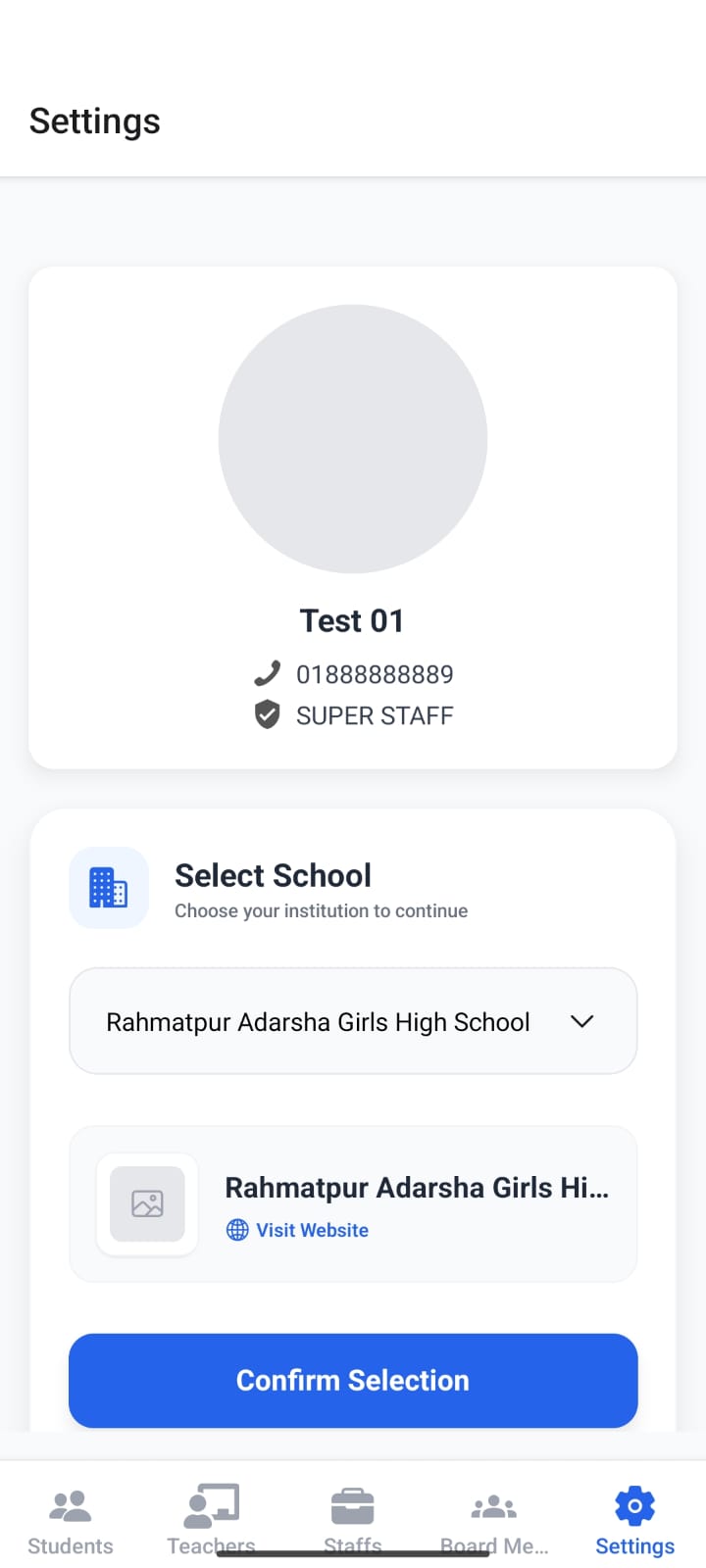The image size is (706, 1568).
Task: Switch to the Settings tab
Action: [x=634, y=1519]
